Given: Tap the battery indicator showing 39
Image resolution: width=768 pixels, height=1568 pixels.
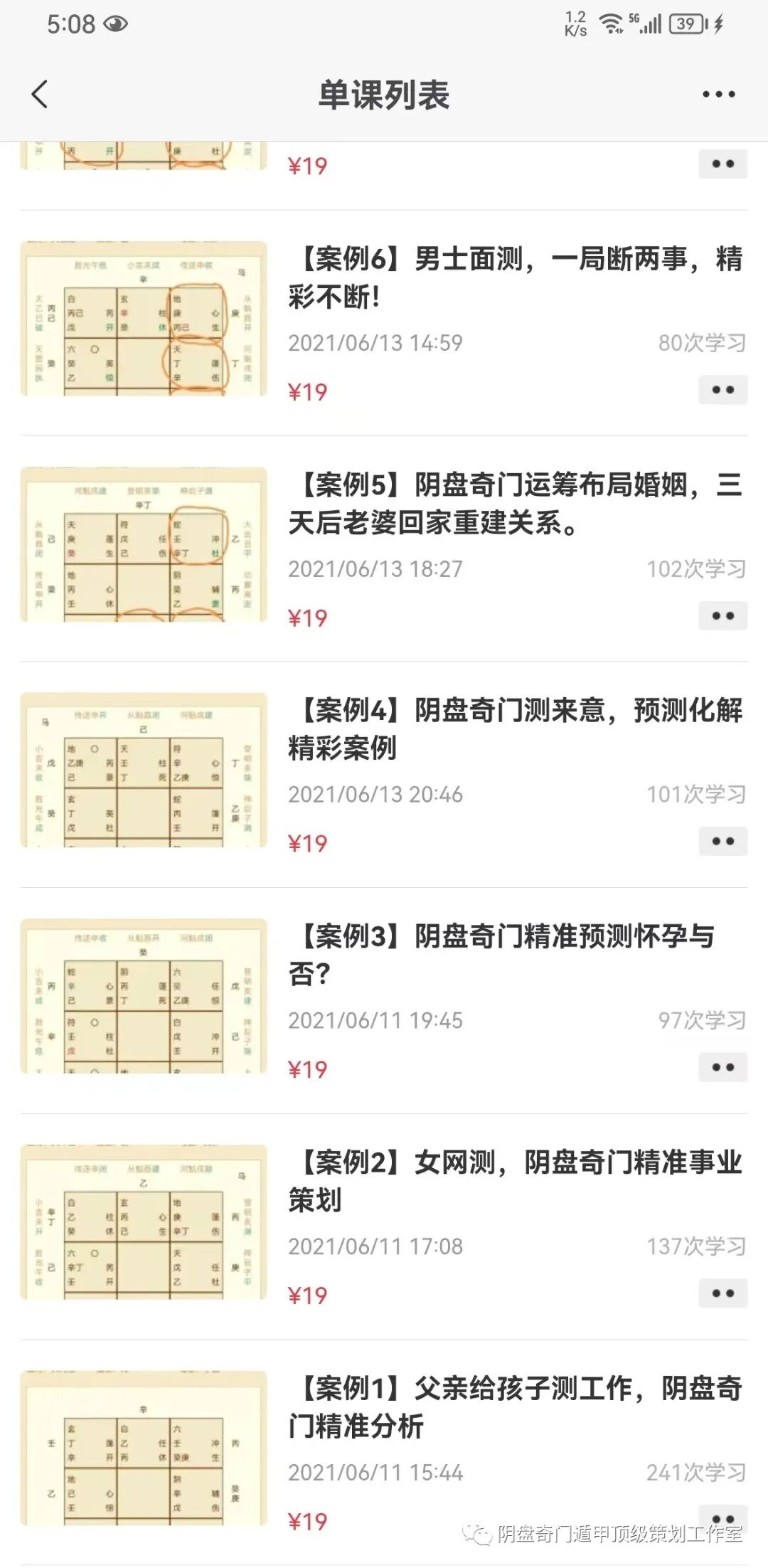Looking at the screenshot, I should pos(685,23).
